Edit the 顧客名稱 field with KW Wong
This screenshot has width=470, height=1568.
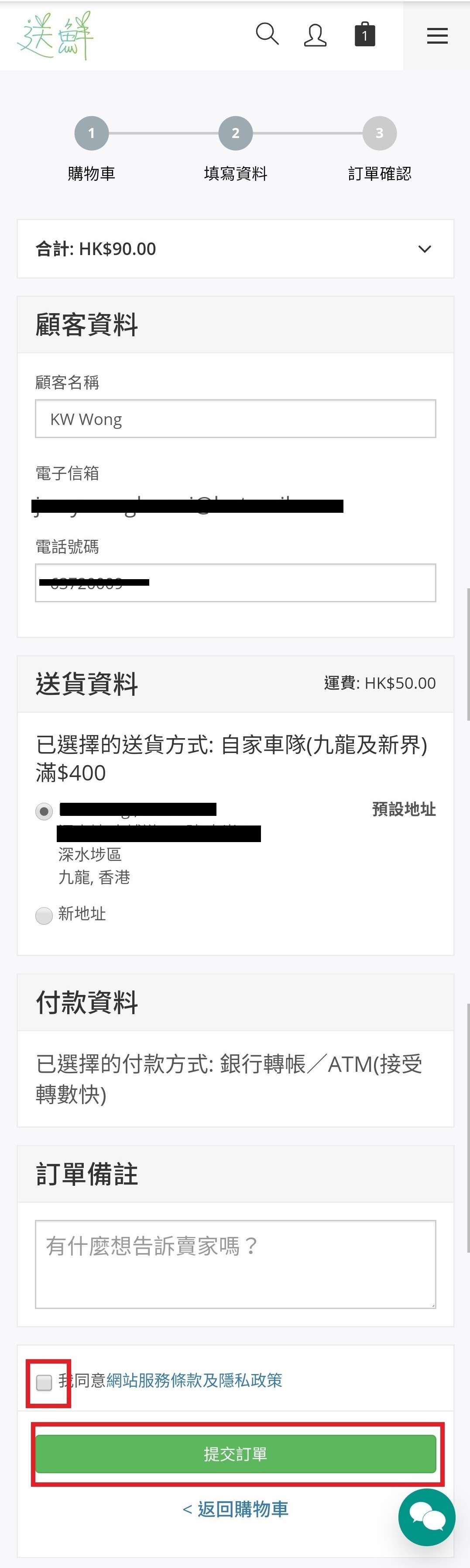[235, 419]
